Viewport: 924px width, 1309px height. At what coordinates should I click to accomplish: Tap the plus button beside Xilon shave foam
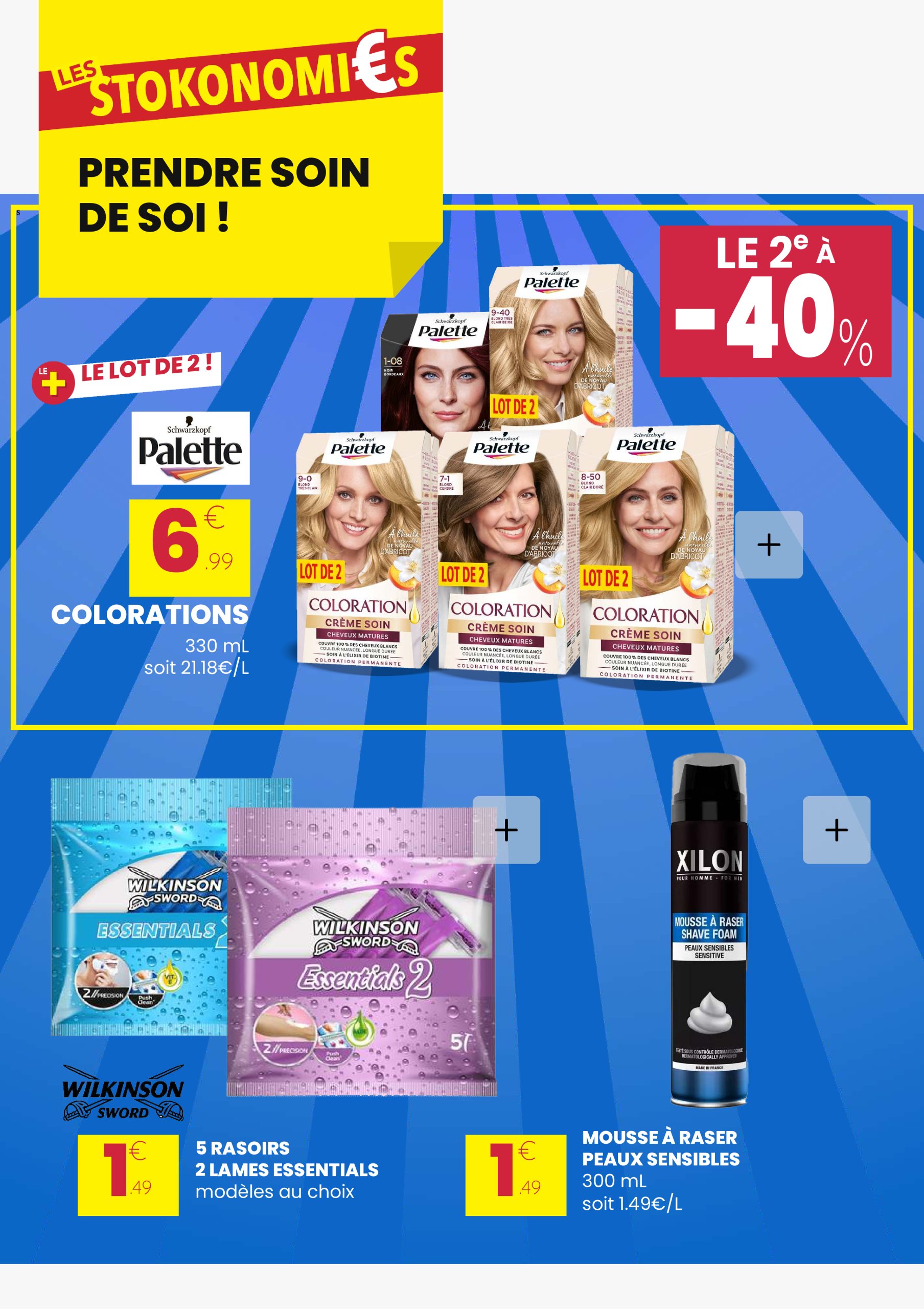click(836, 830)
